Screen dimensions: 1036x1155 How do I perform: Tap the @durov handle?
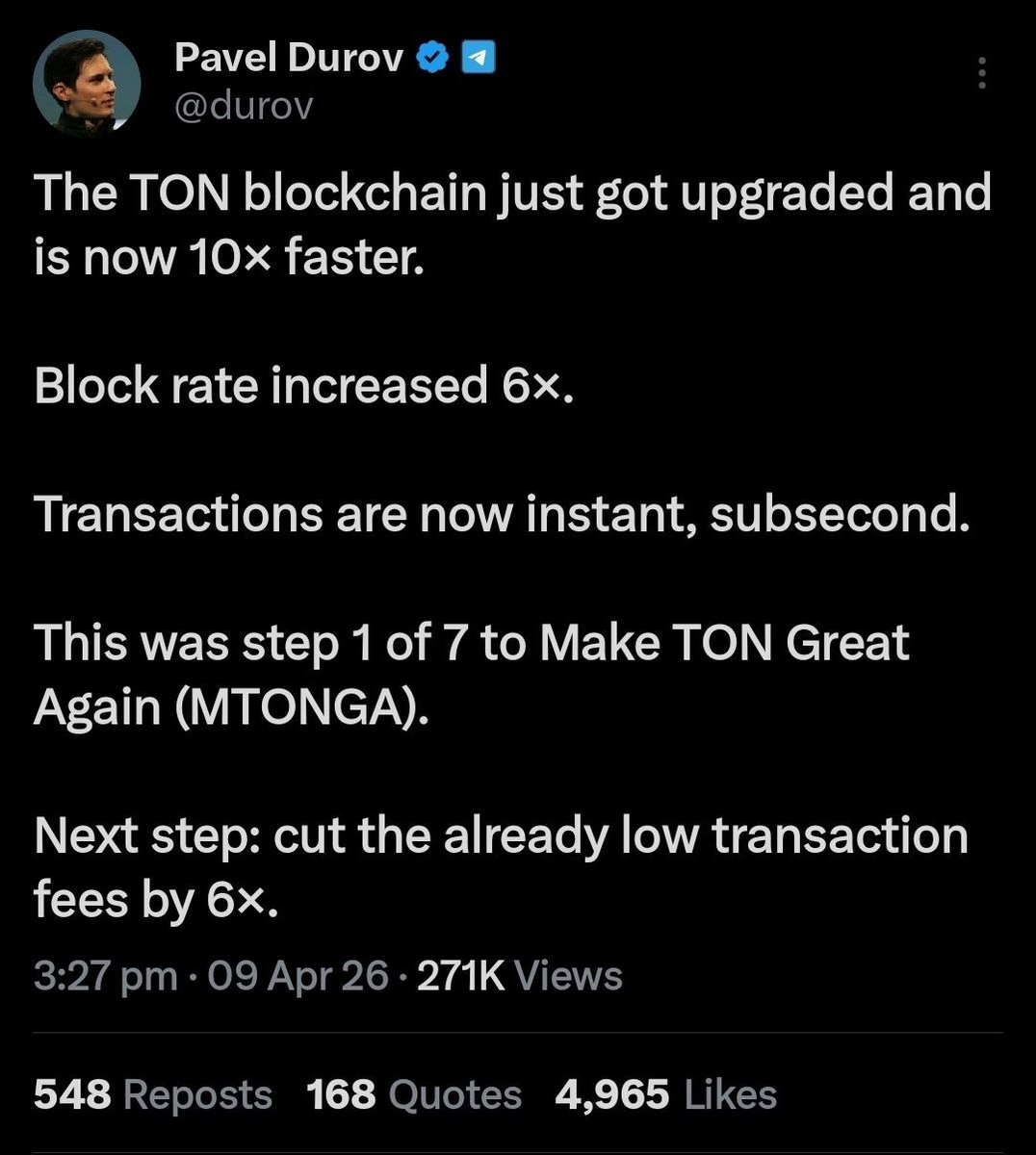coord(244,106)
